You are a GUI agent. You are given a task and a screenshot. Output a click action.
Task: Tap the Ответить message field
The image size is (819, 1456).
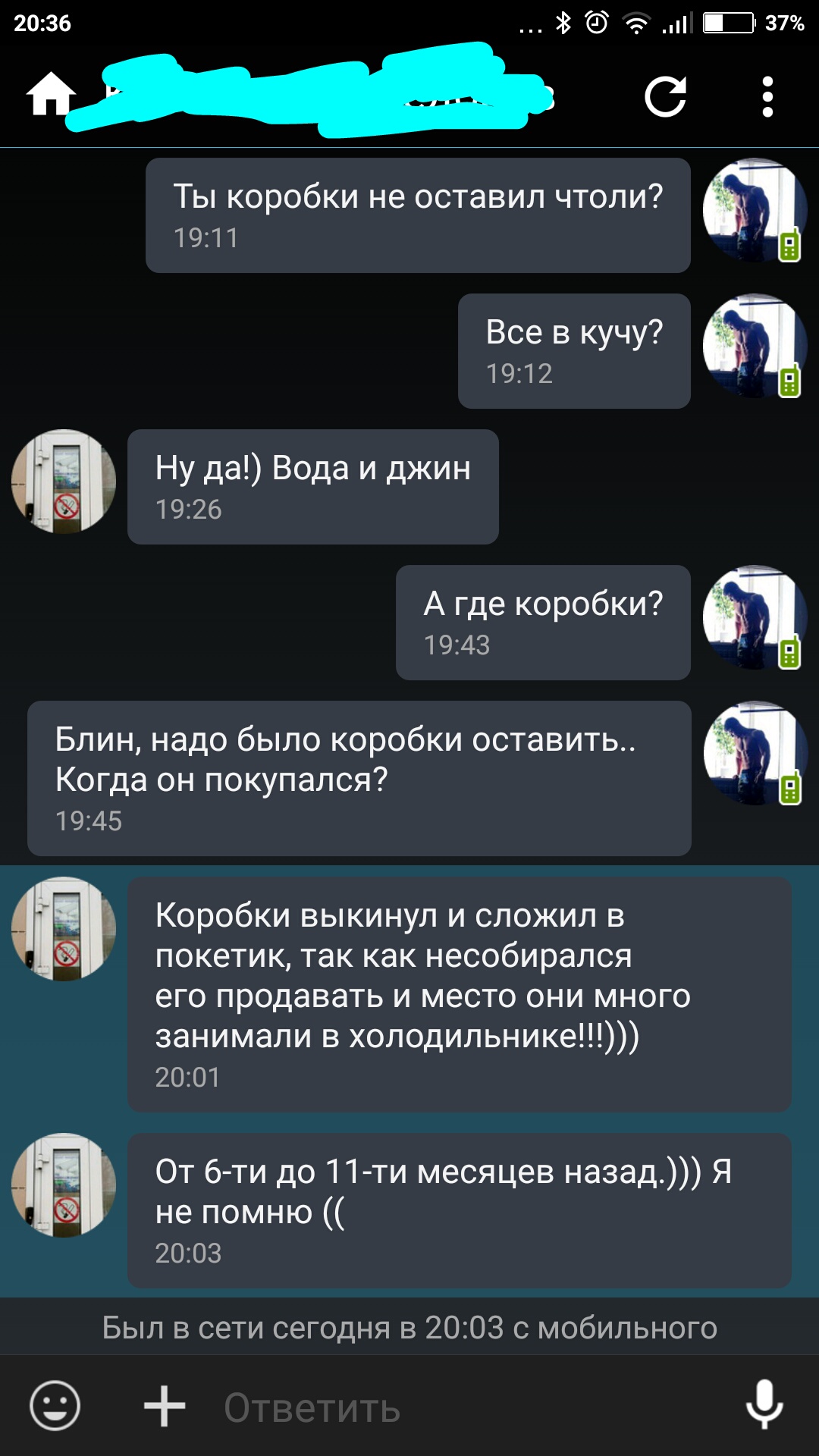point(470,1407)
